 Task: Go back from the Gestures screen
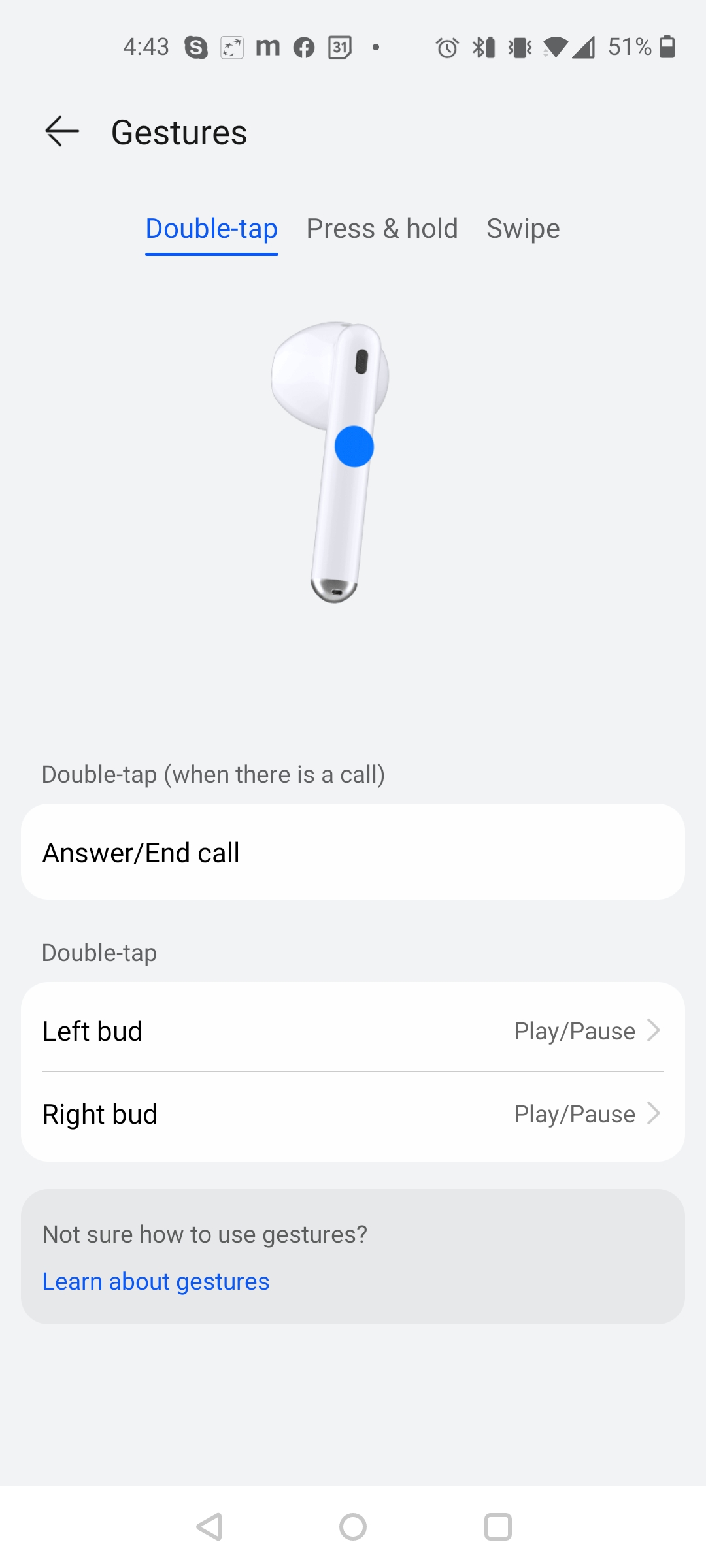pyautogui.click(x=62, y=132)
